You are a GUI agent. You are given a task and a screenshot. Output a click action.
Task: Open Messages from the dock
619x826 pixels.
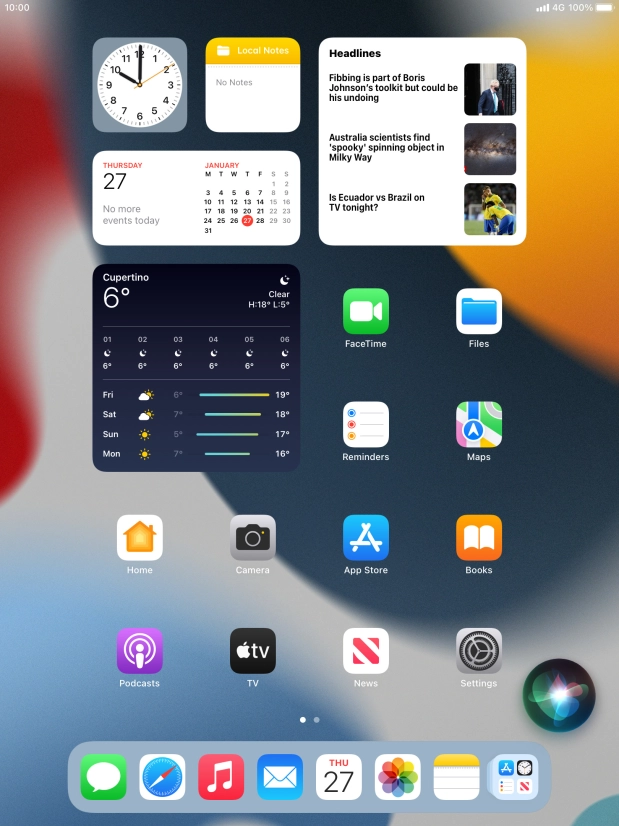(104, 777)
